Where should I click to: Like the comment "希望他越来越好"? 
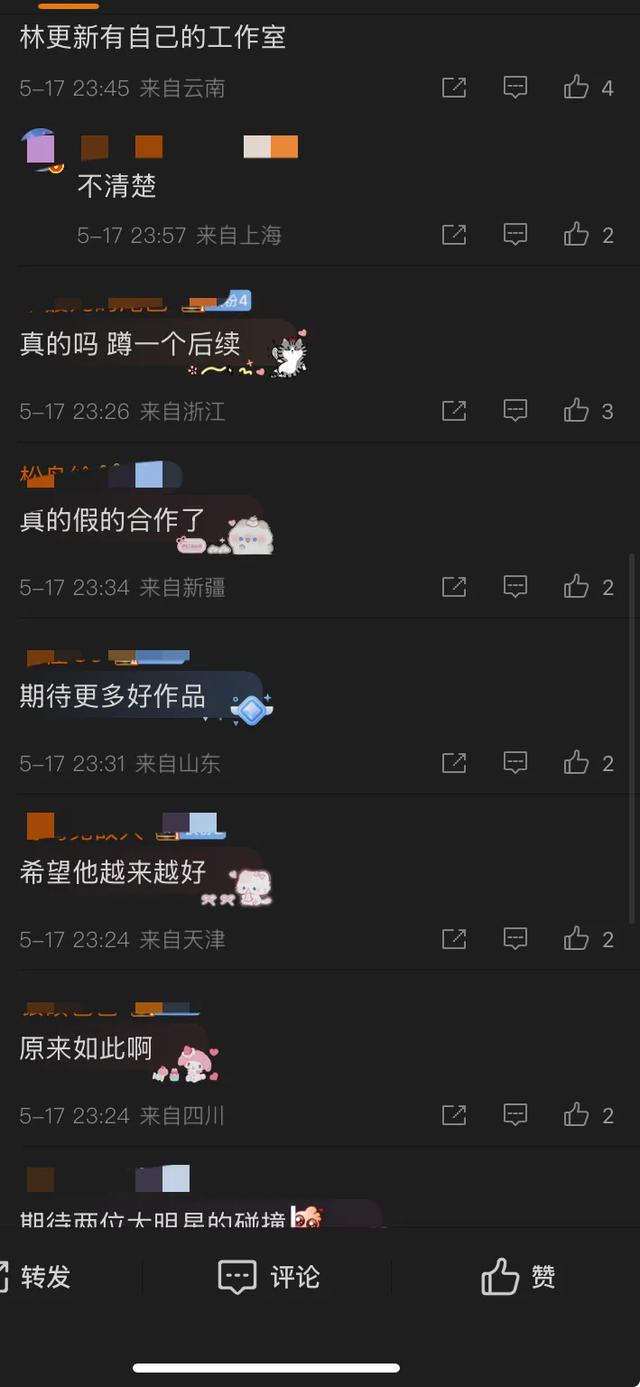coord(577,939)
